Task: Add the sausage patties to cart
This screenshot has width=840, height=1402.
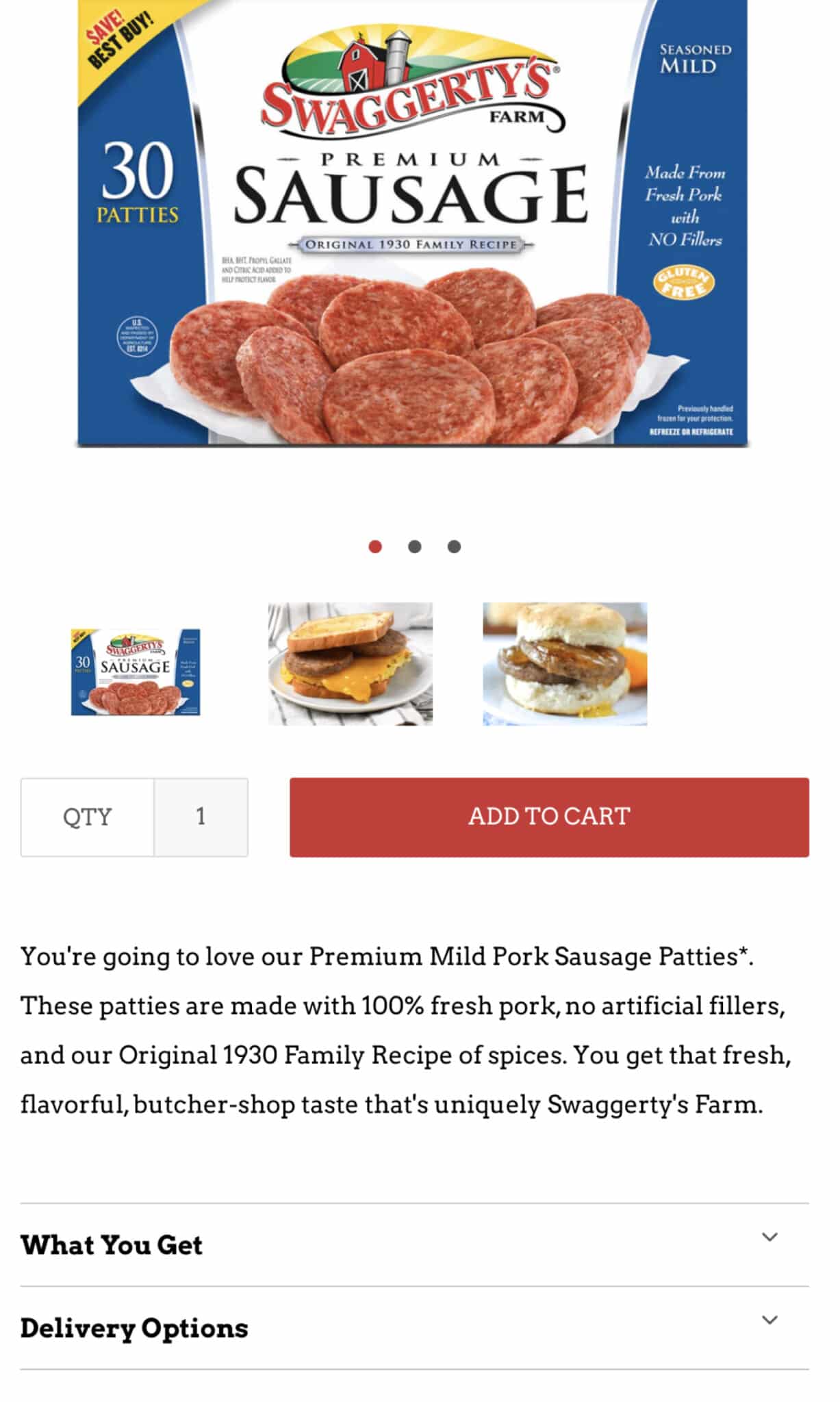Action: pyautogui.click(x=548, y=817)
